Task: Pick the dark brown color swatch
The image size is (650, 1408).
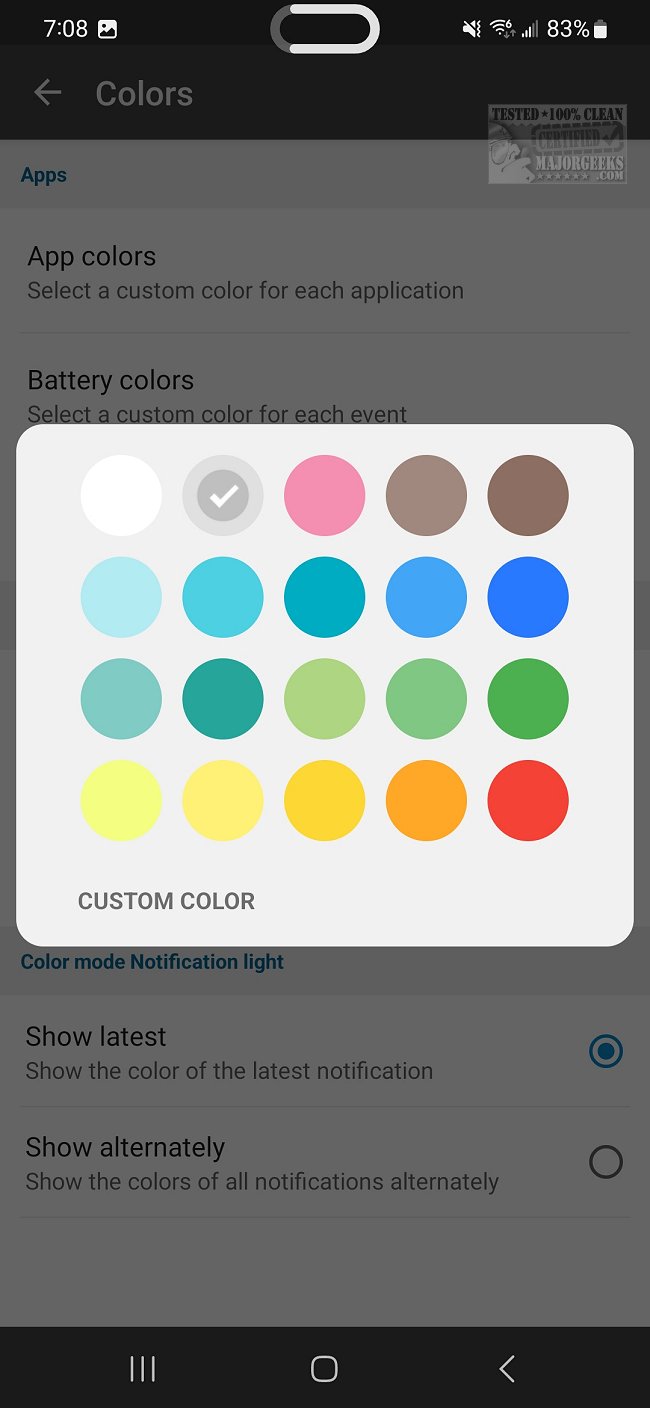Action: 528,495
